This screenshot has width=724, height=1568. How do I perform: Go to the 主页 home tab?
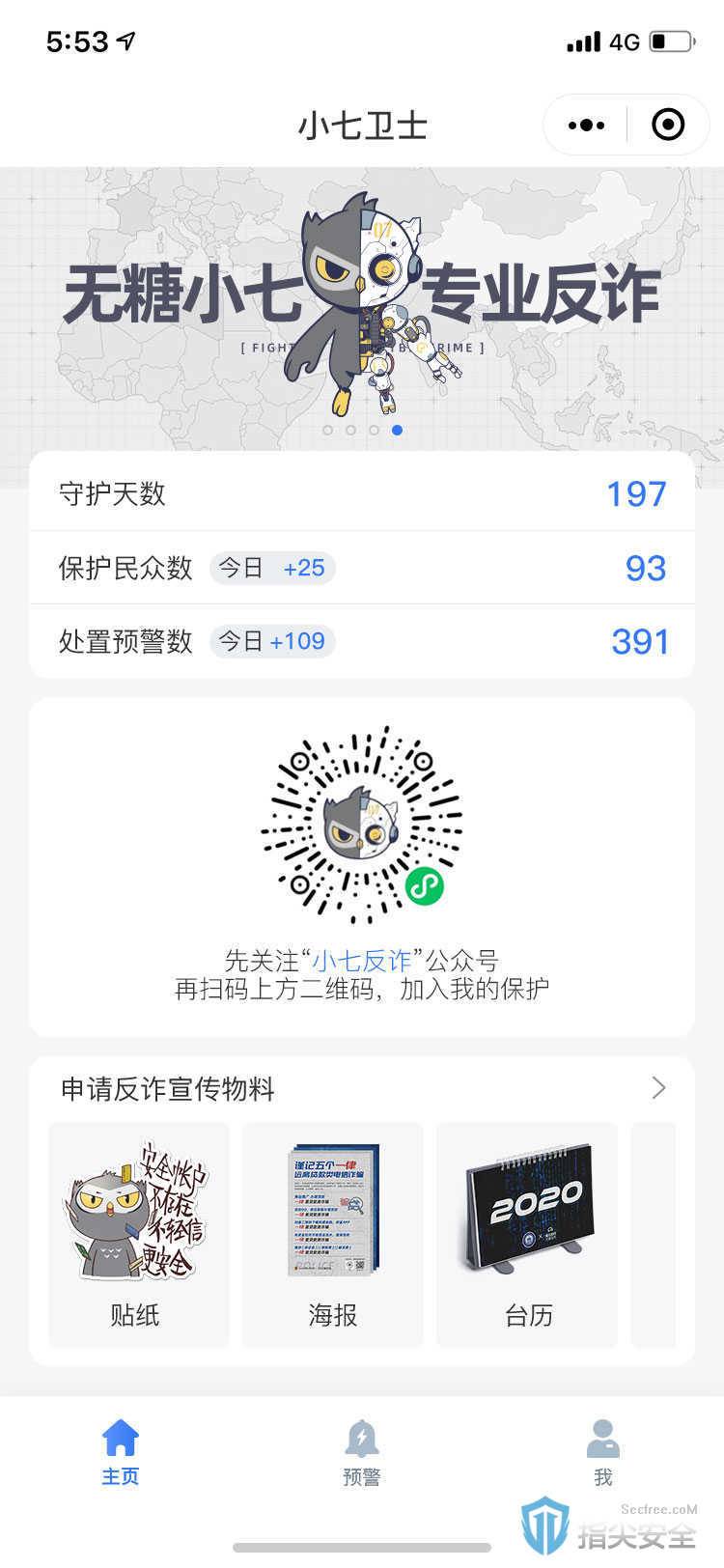(121, 1451)
